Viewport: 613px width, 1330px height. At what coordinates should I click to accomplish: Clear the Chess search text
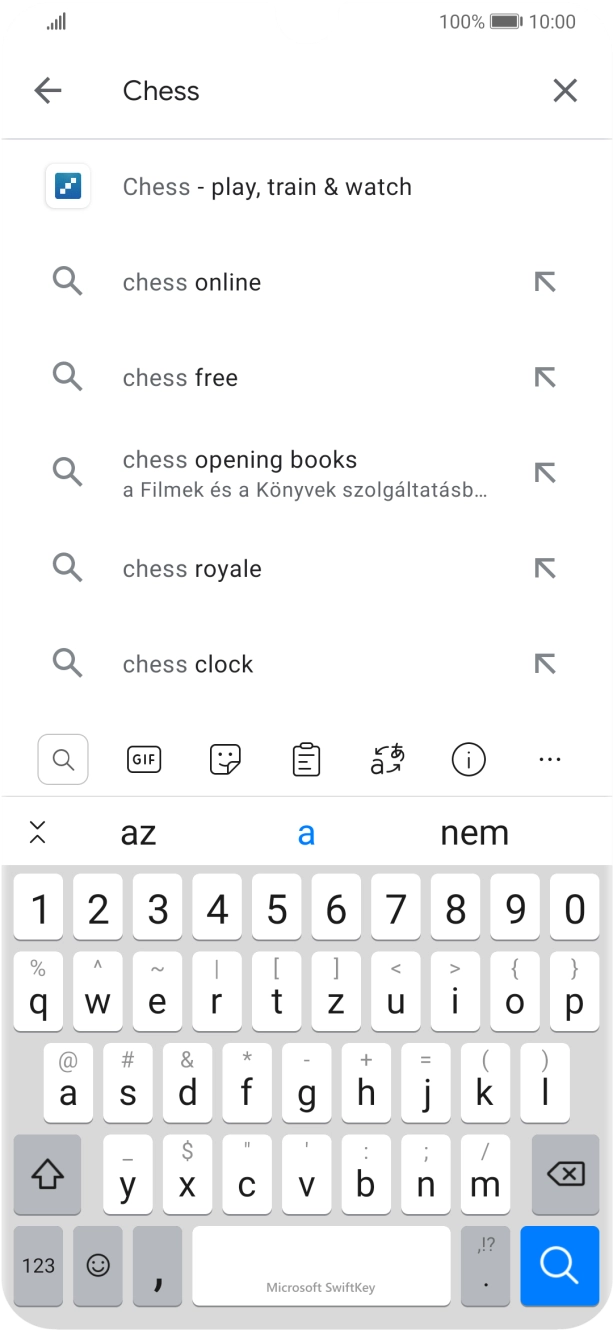[x=565, y=91]
